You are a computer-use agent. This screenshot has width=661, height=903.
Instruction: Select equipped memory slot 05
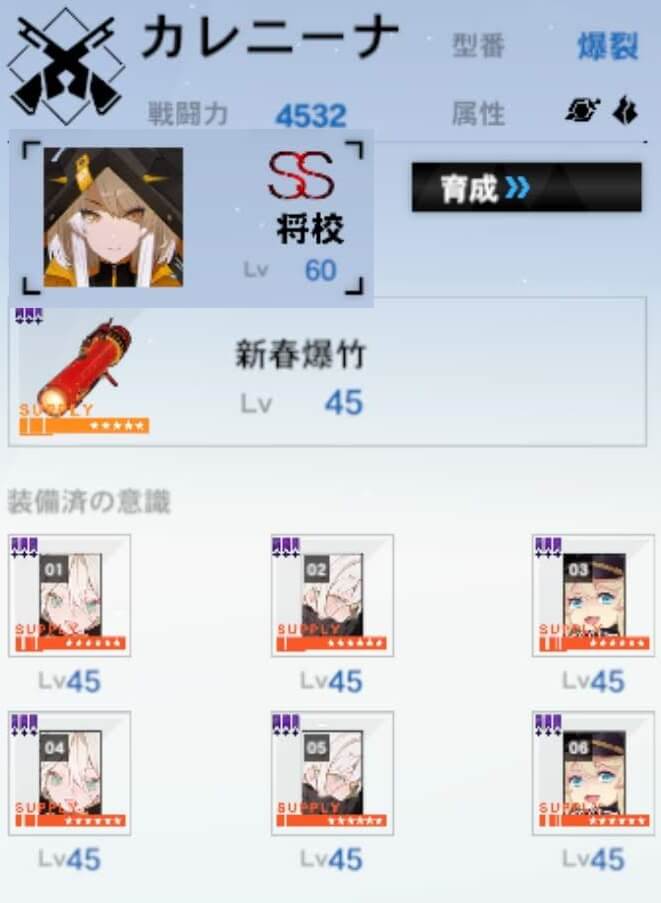pyautogui.click(x=332, y=773)
